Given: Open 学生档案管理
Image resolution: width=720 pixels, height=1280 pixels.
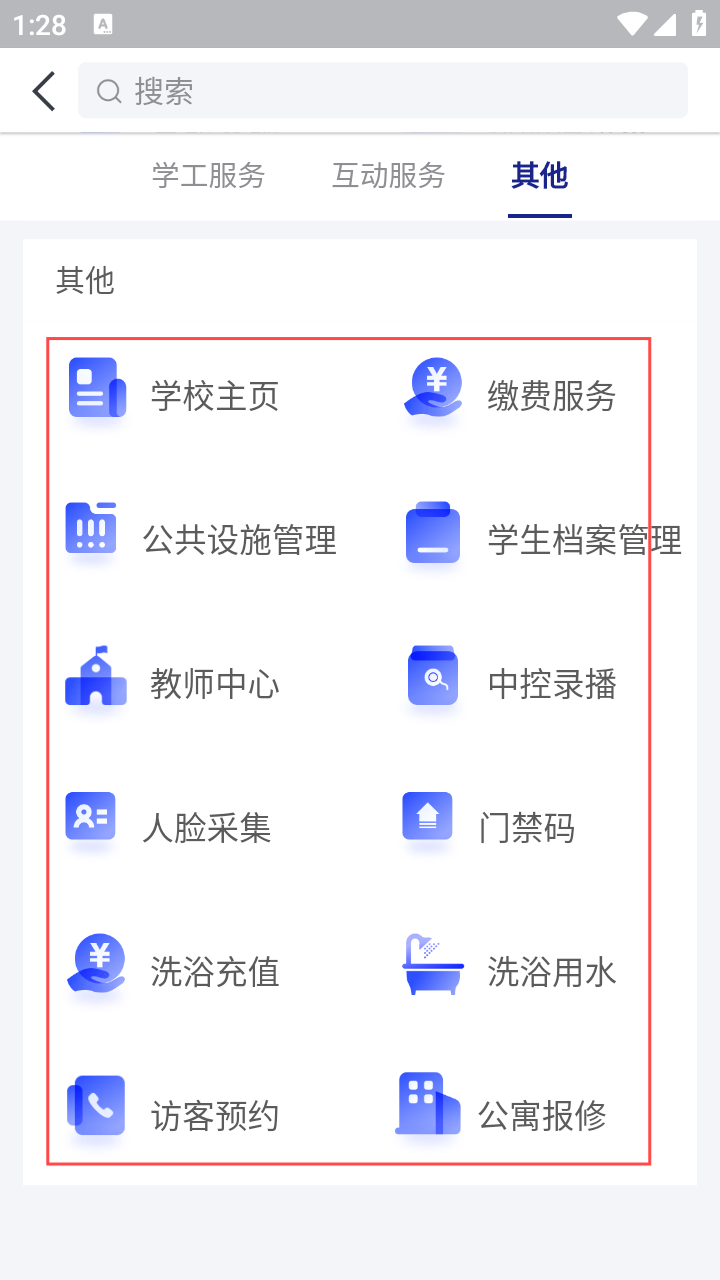Looking at the screenshot, I should 543,539.
